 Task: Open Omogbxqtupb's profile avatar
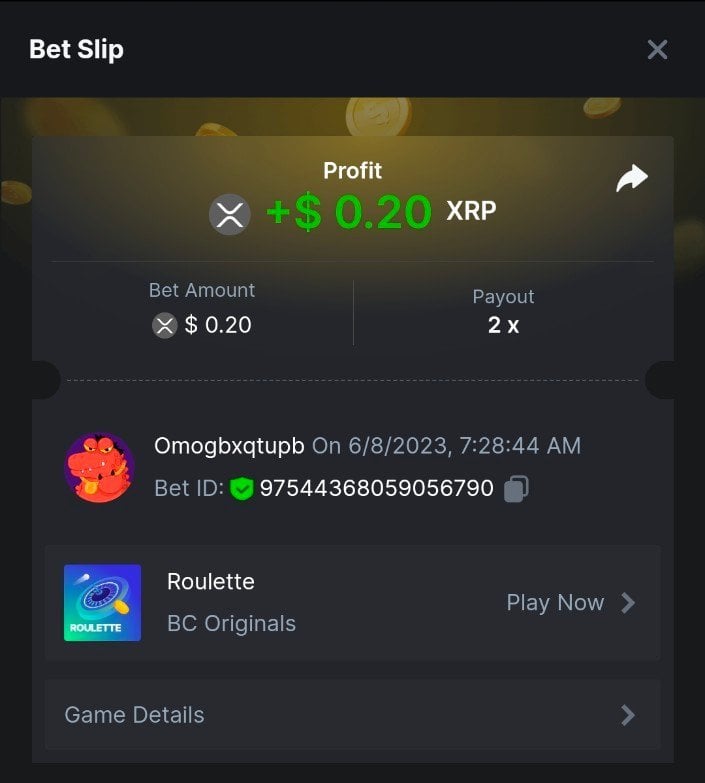[99, 468]
